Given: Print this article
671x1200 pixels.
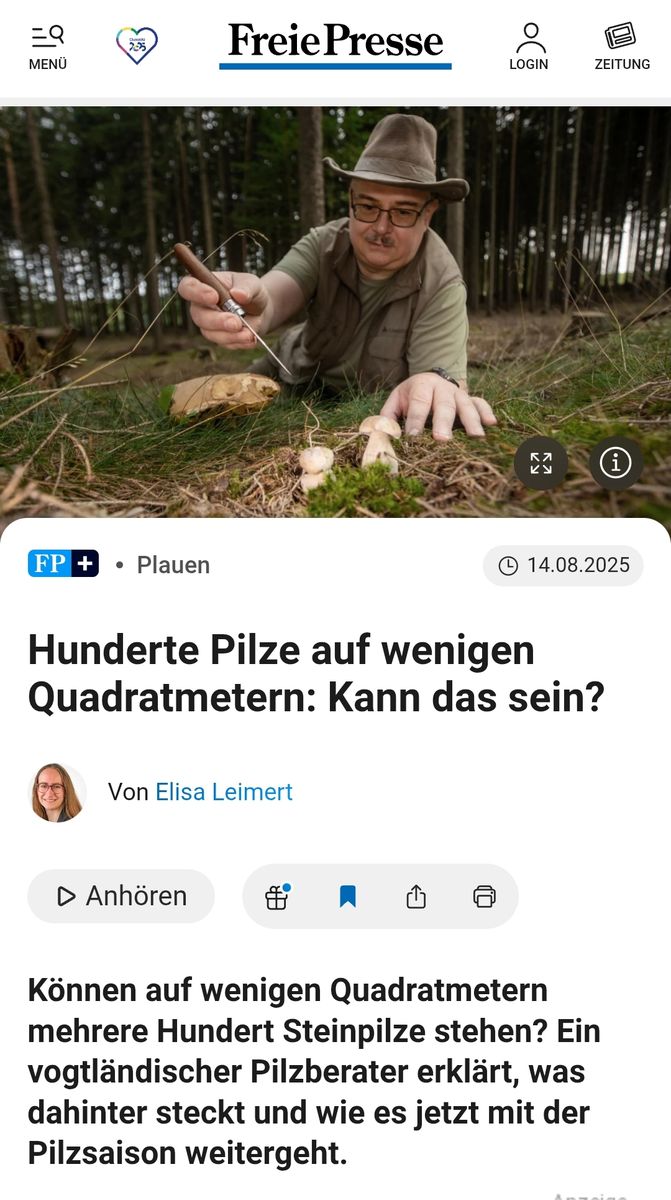Looking at the screenshot, I should pos(485,897).
